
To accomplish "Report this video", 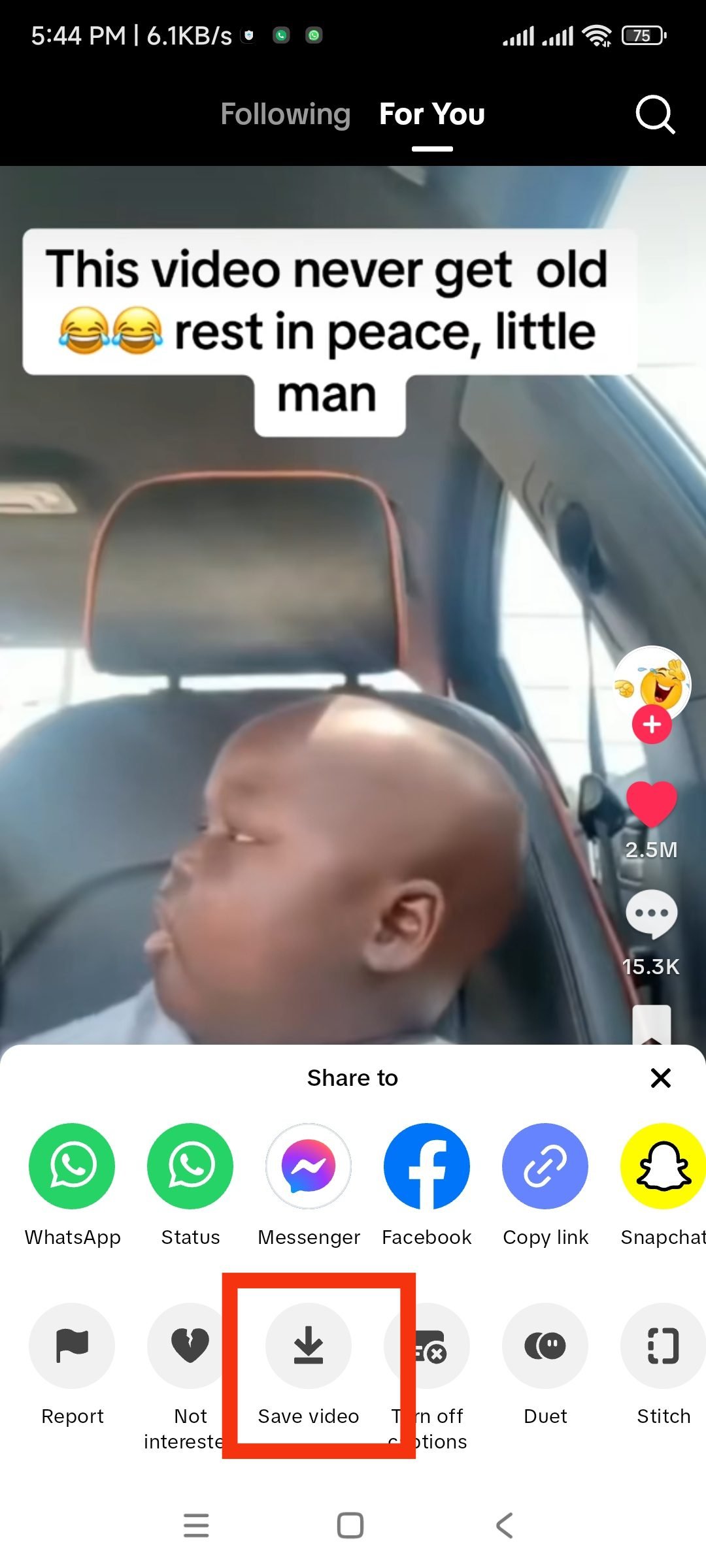I will pyautogui.click(x=72, y=1346).
